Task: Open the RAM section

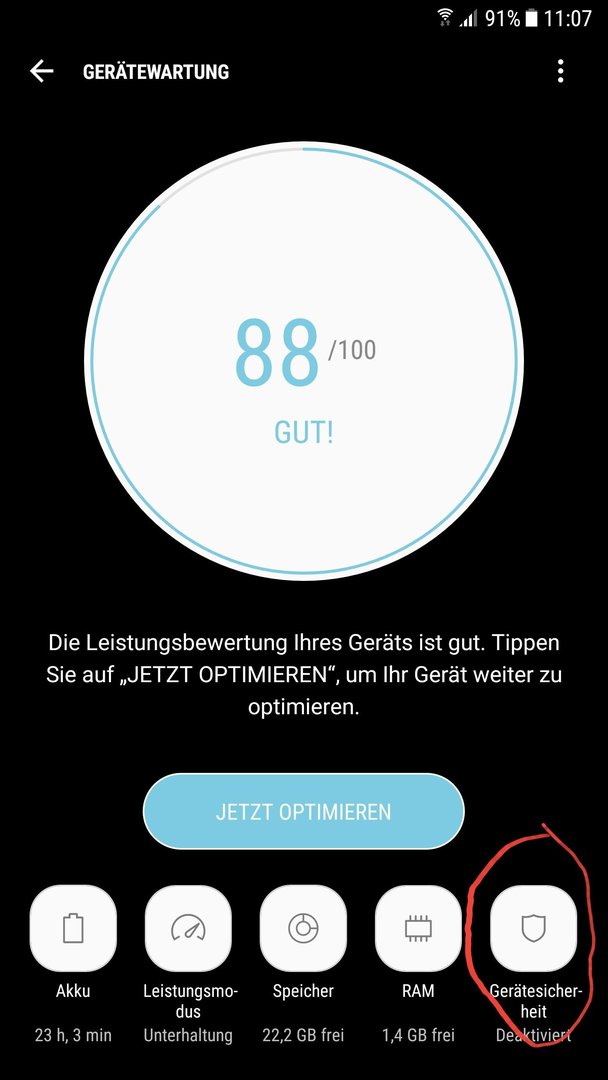Action: 418,928
